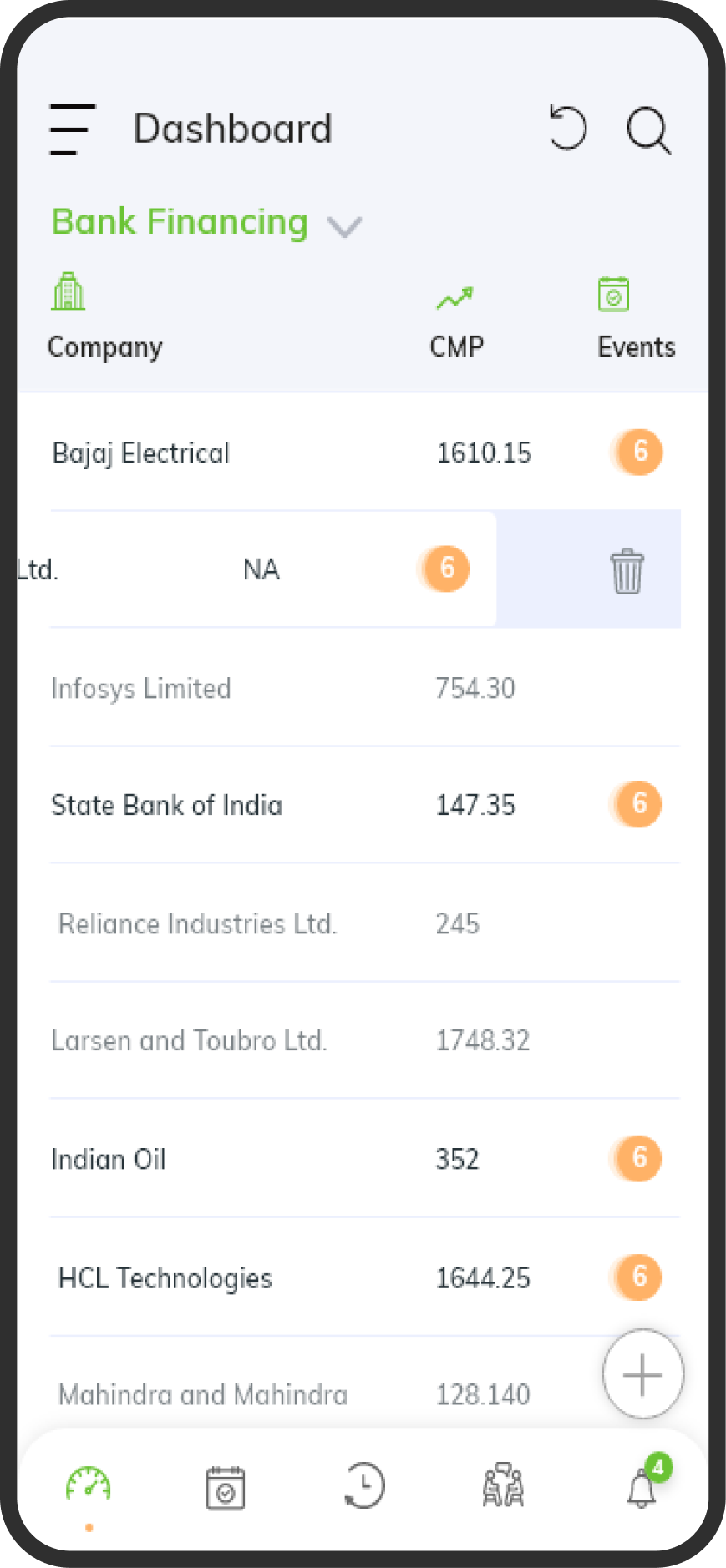This screenshot has width=726, height=1568.
Task: Open the meetings people tab
Action: click(503, 1486)
